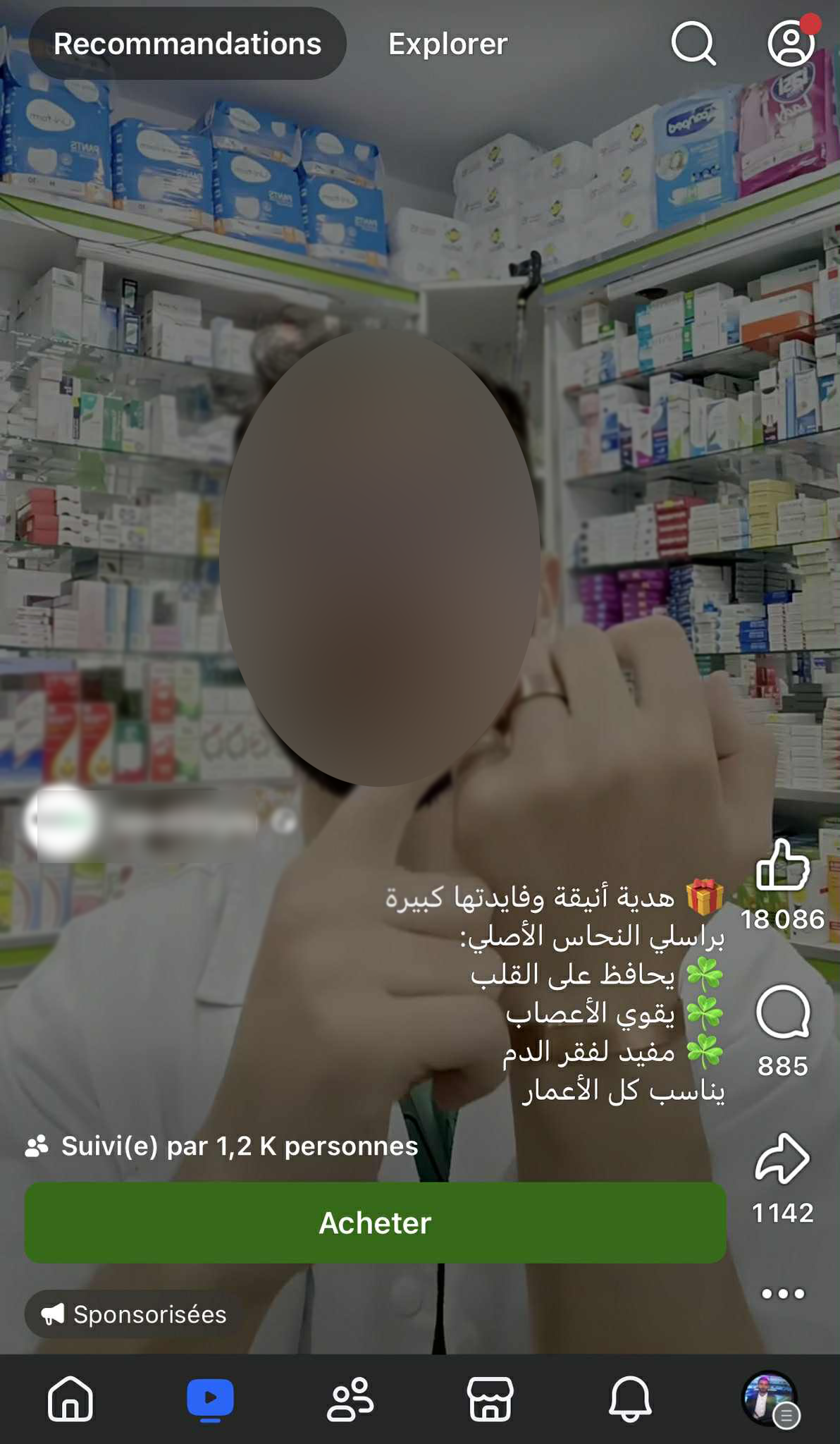Open the three-dot more options menu
This screenshot has height=1444, width=840.
[x=782, y=1294]
